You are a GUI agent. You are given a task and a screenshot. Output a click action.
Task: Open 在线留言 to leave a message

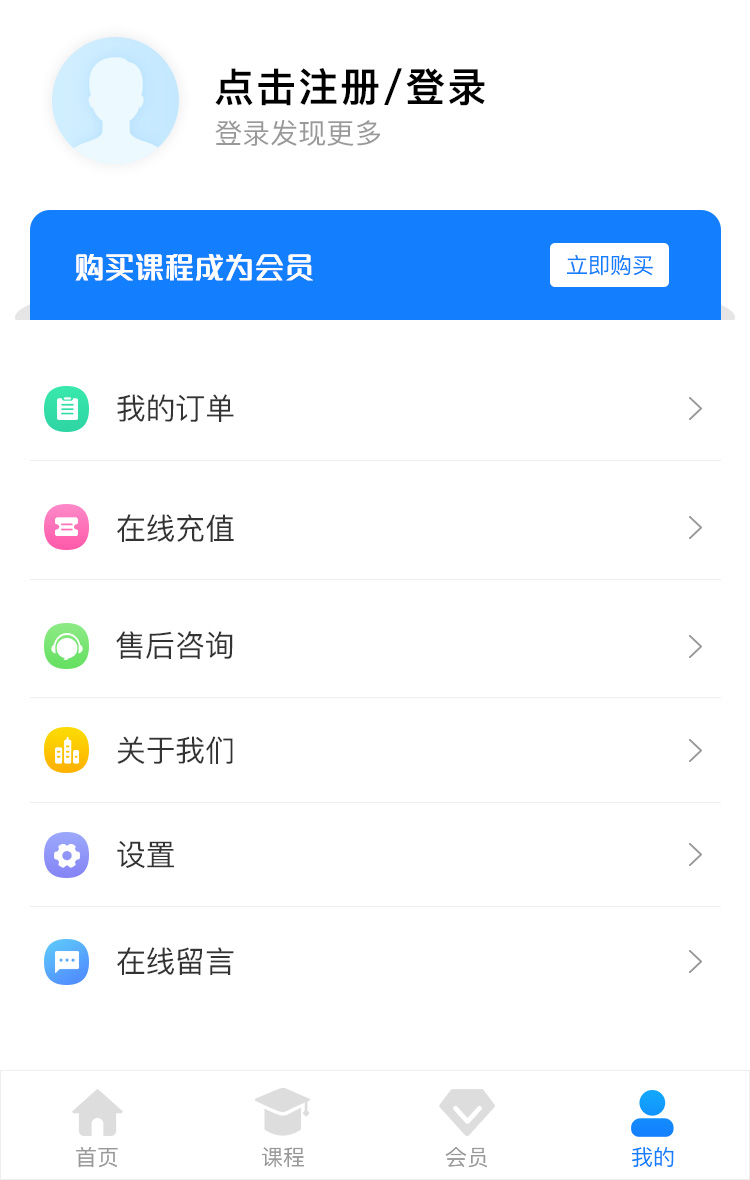tap(375, 961)
